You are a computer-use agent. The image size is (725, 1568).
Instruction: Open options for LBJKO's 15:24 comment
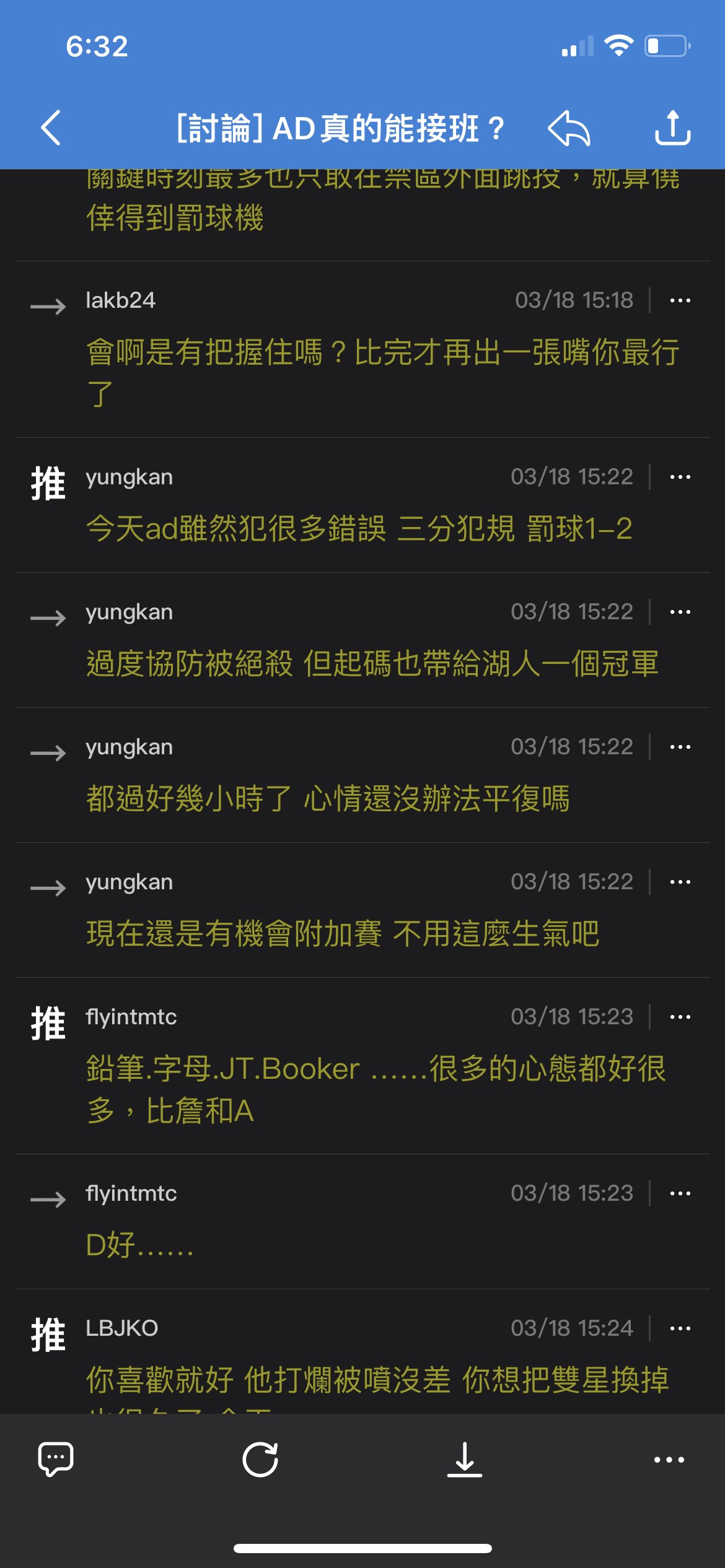[680, 1328]
